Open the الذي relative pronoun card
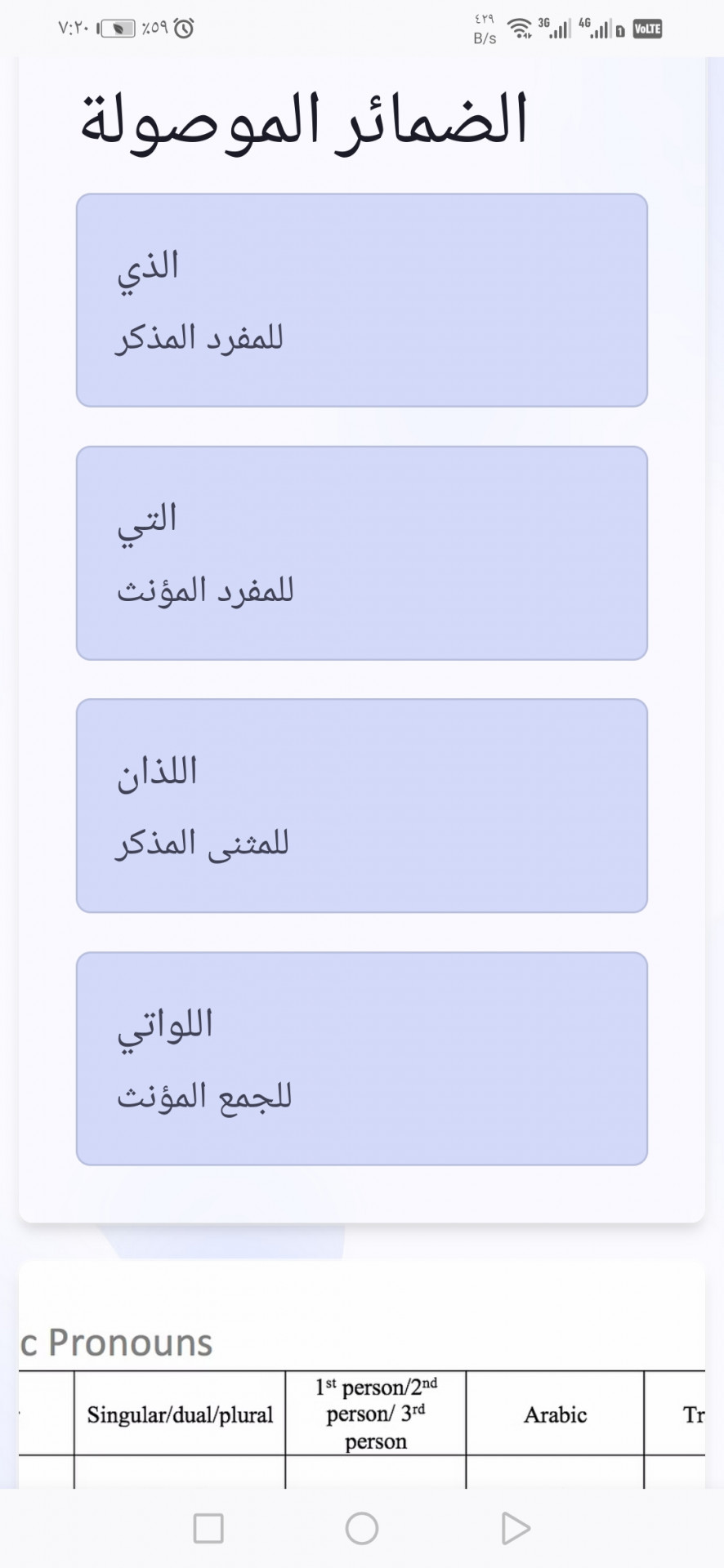Viewport: 724px width, 1568px height. click(x=362, y=300)
